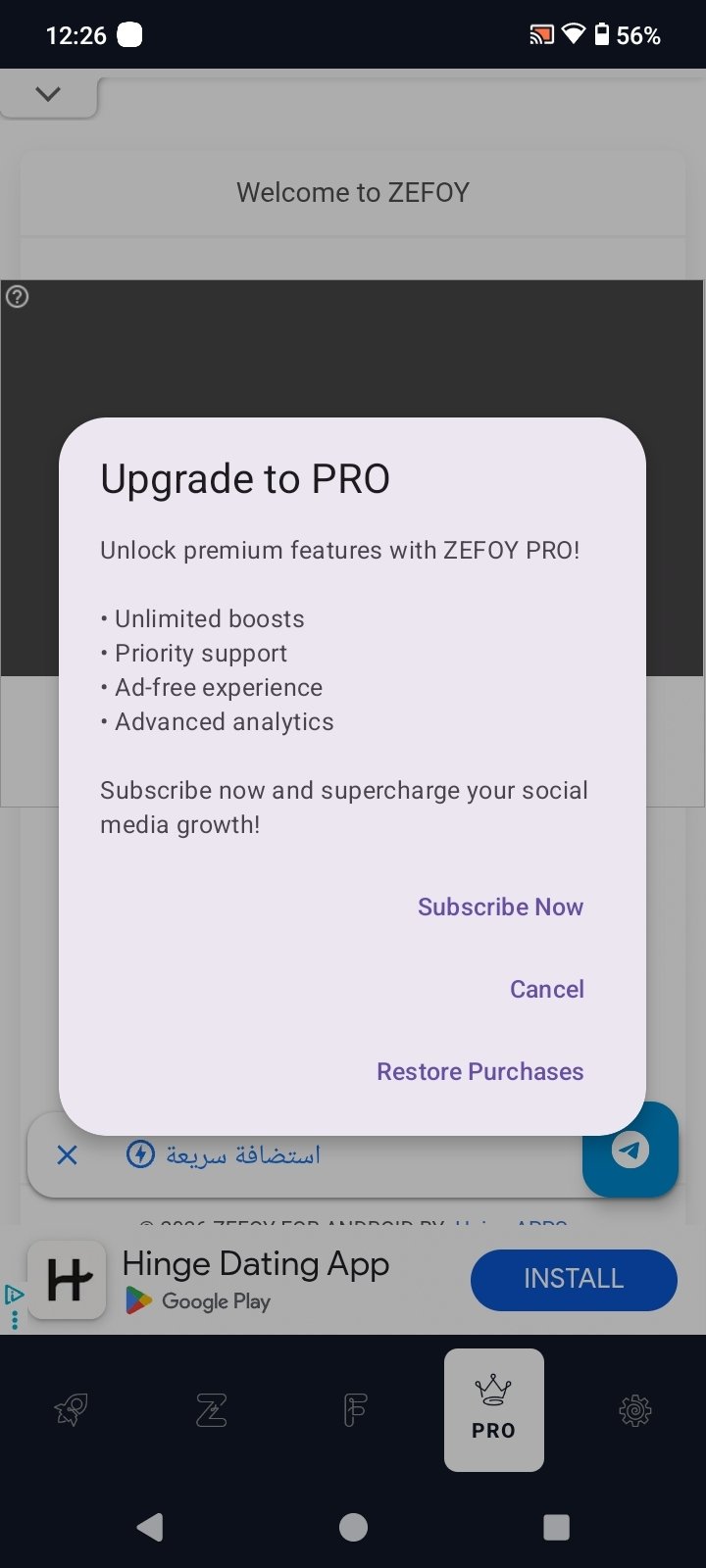
Task: Switch to the PRO tab
Action: pyautogui.click(x=493, y=1409)
